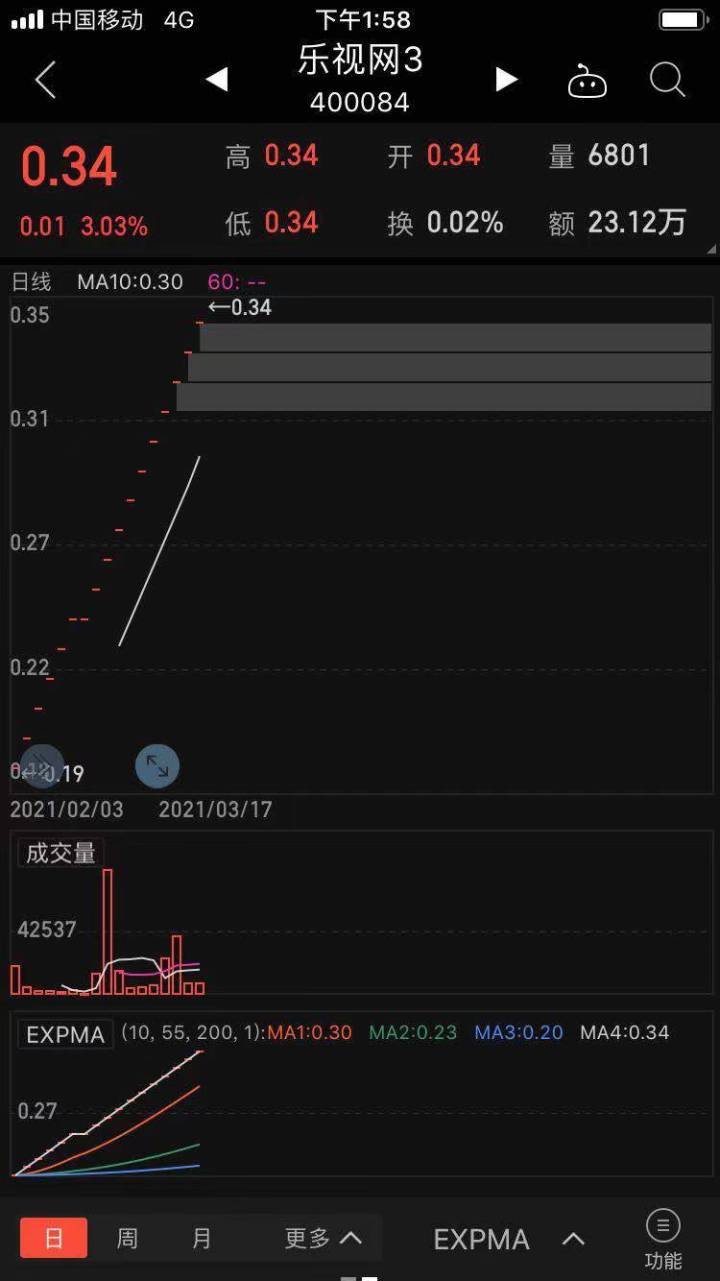Tap the EXPMA sub-chart label

(66, 1034)
